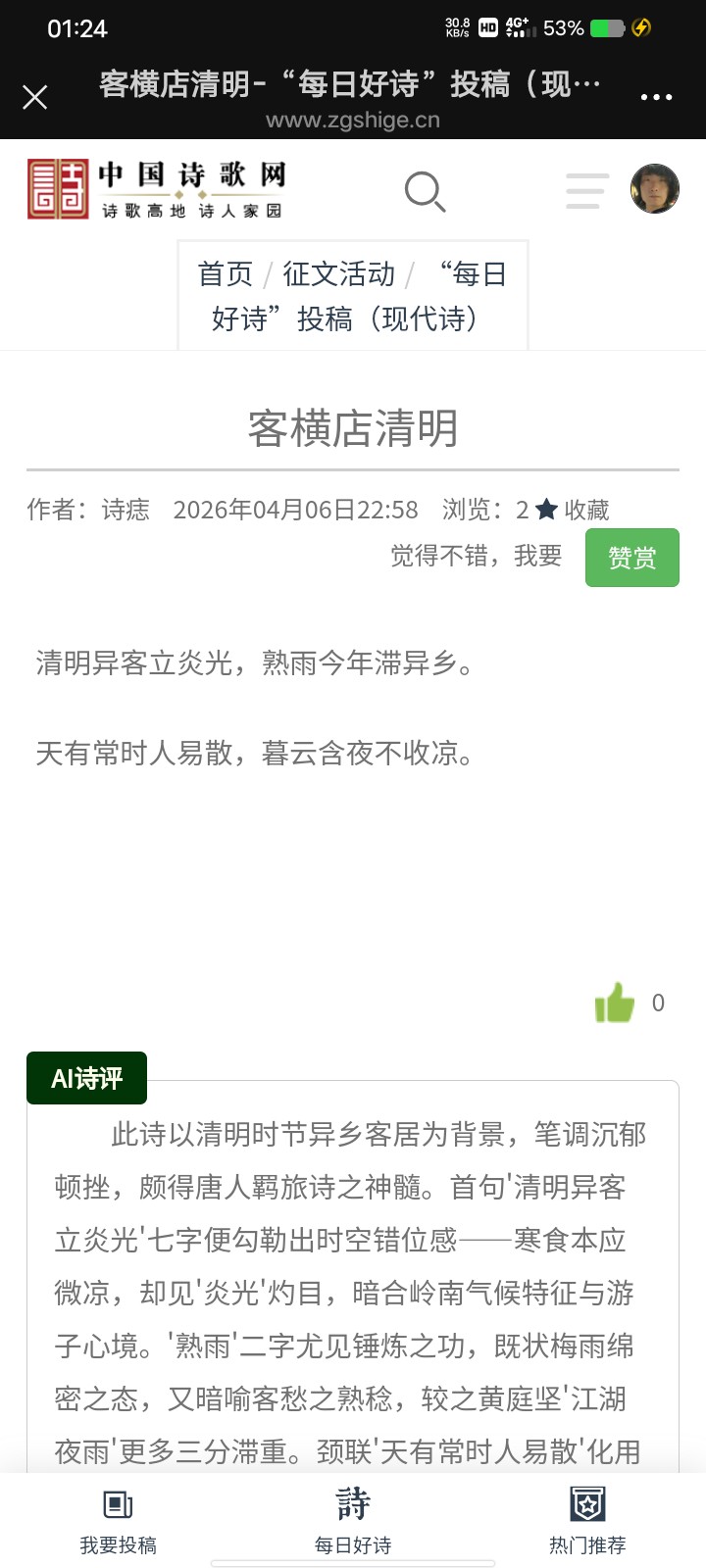This screenshot has width=706, height=1568.
Task: Open the 中国诗歌网 site logo homepage
Action: tap(157, 189)
